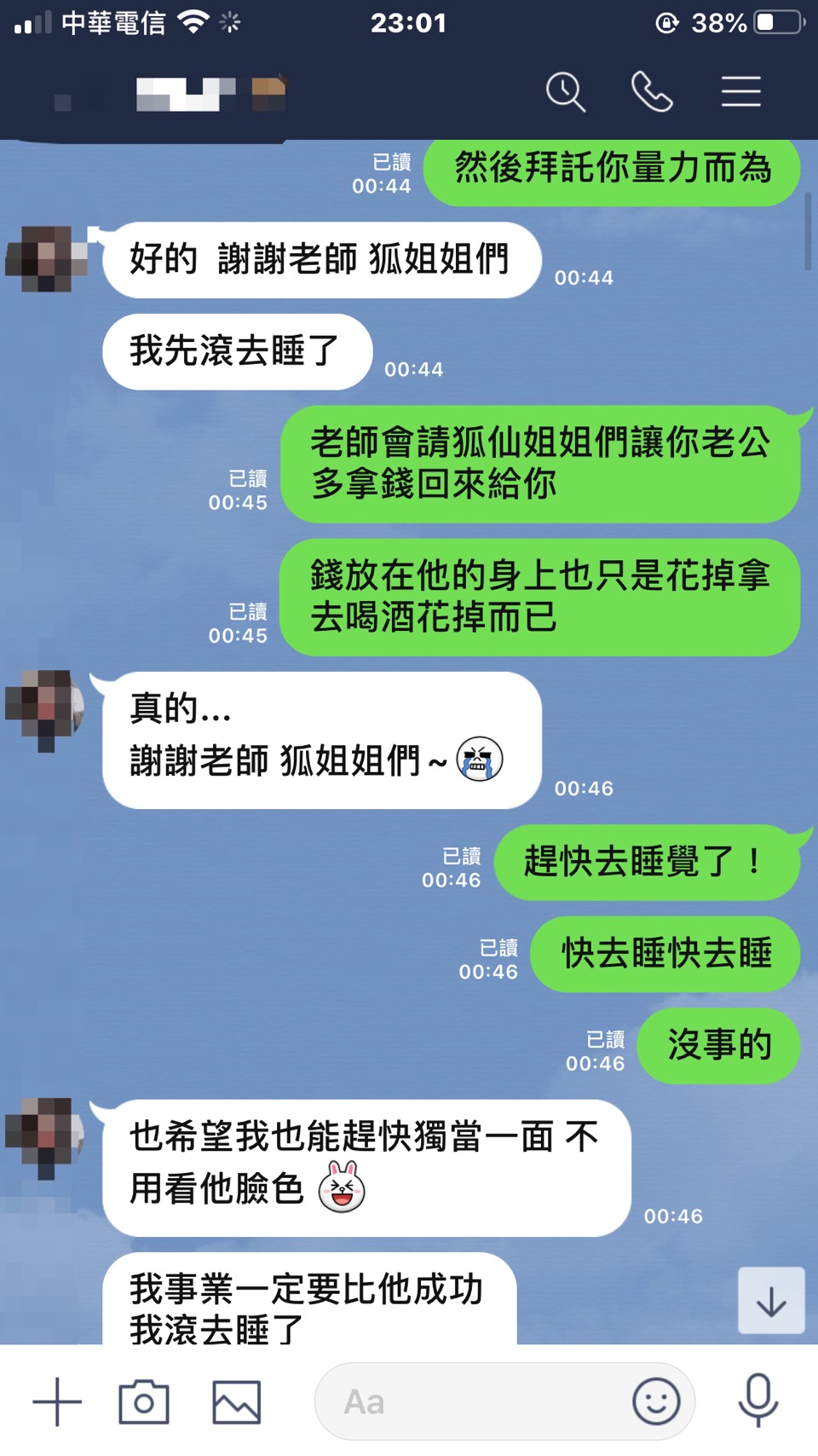Open the photo gallery picker

point(236,1401)
